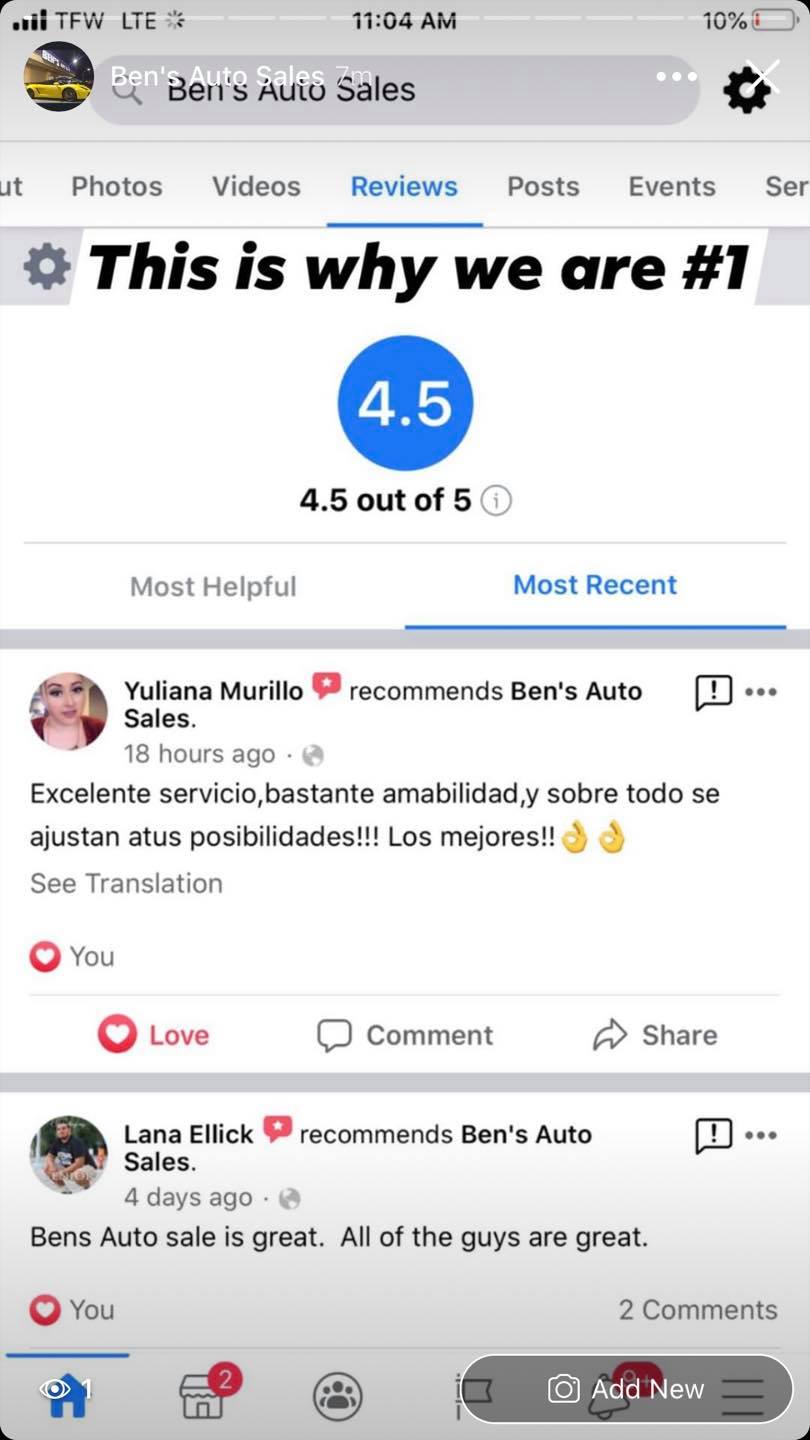View the story viewers list

coord(65,1389)
